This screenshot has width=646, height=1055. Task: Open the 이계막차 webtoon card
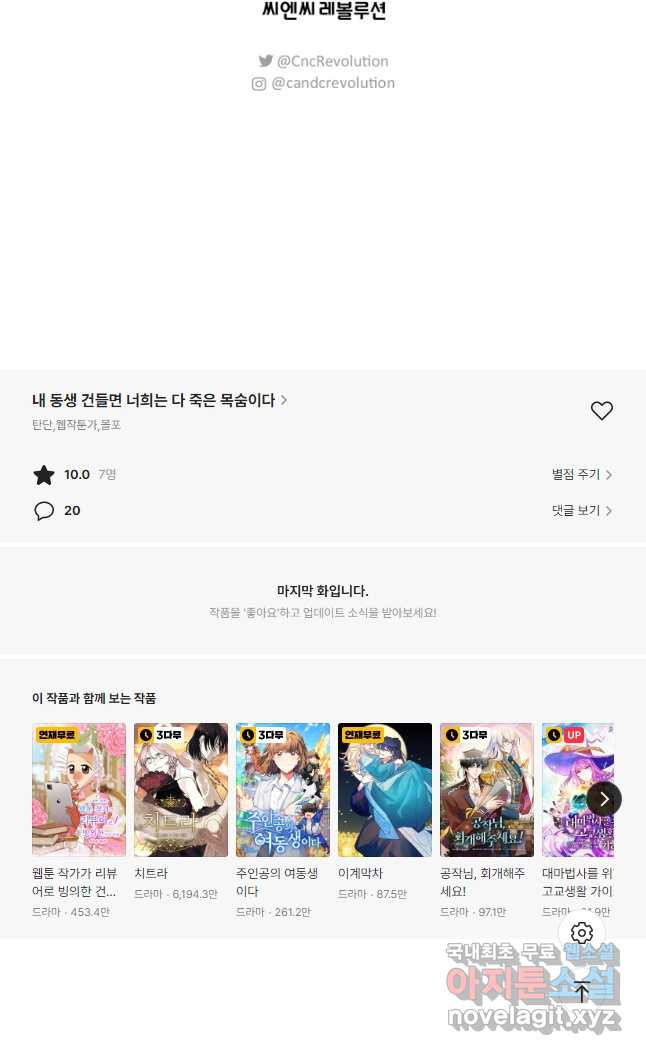point(385,790)
